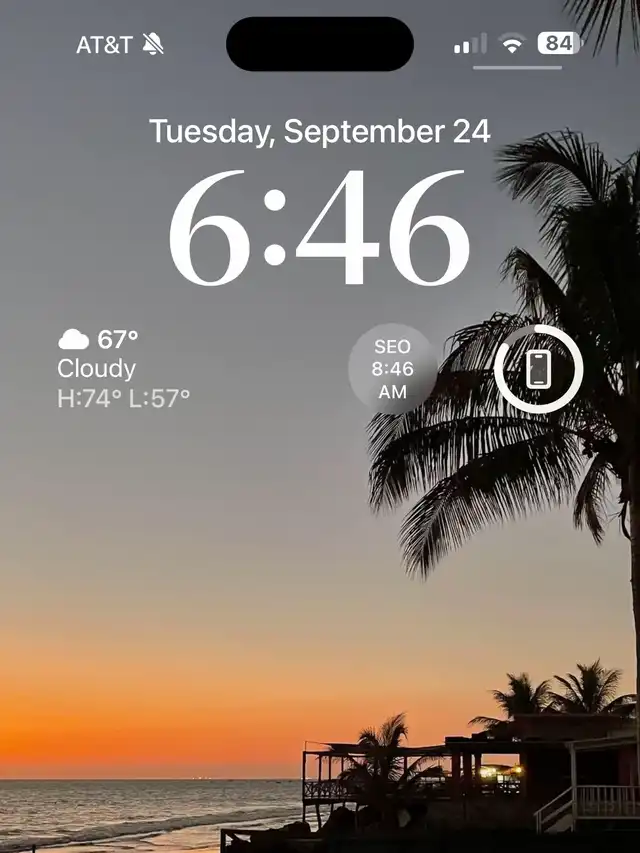Tap the Tuesday, September 24 date widget
This screenshot has width=640, height=853.
320,131
